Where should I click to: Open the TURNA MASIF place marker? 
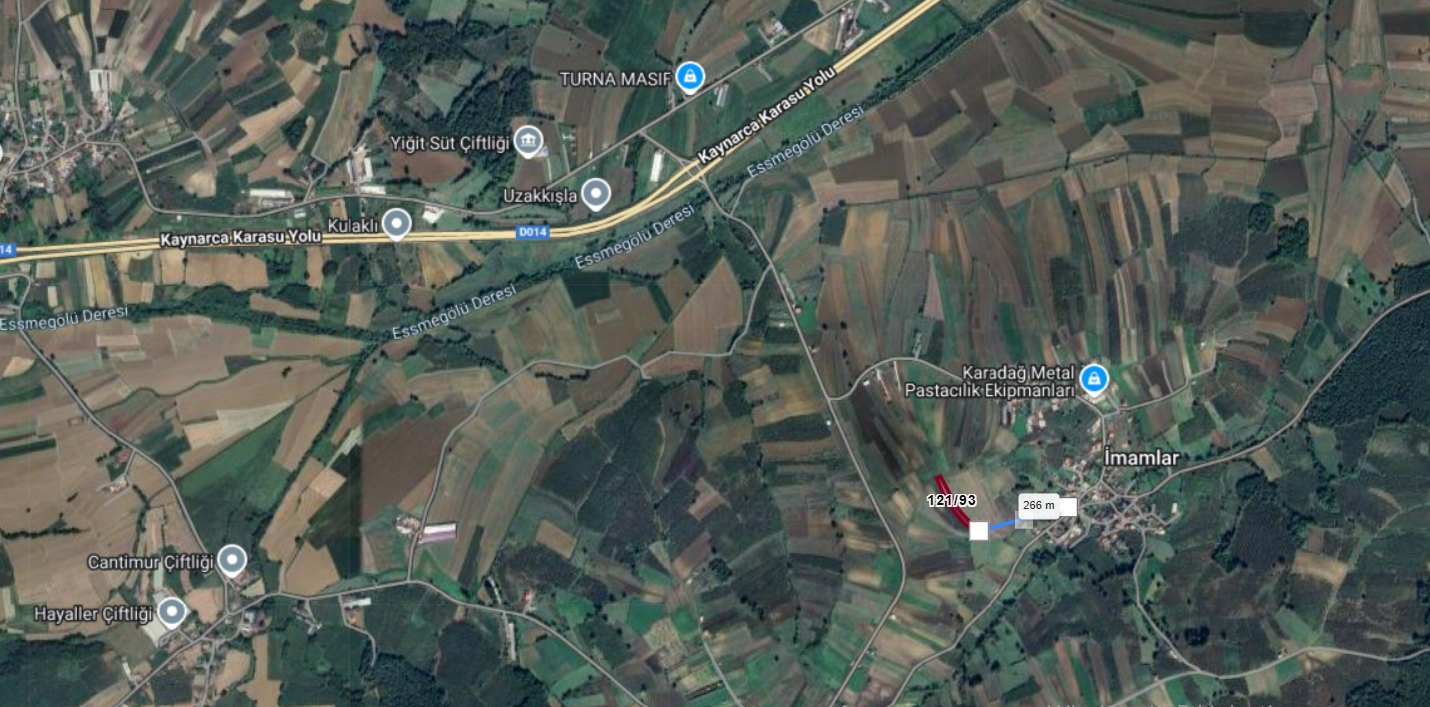tap(689, 76)
